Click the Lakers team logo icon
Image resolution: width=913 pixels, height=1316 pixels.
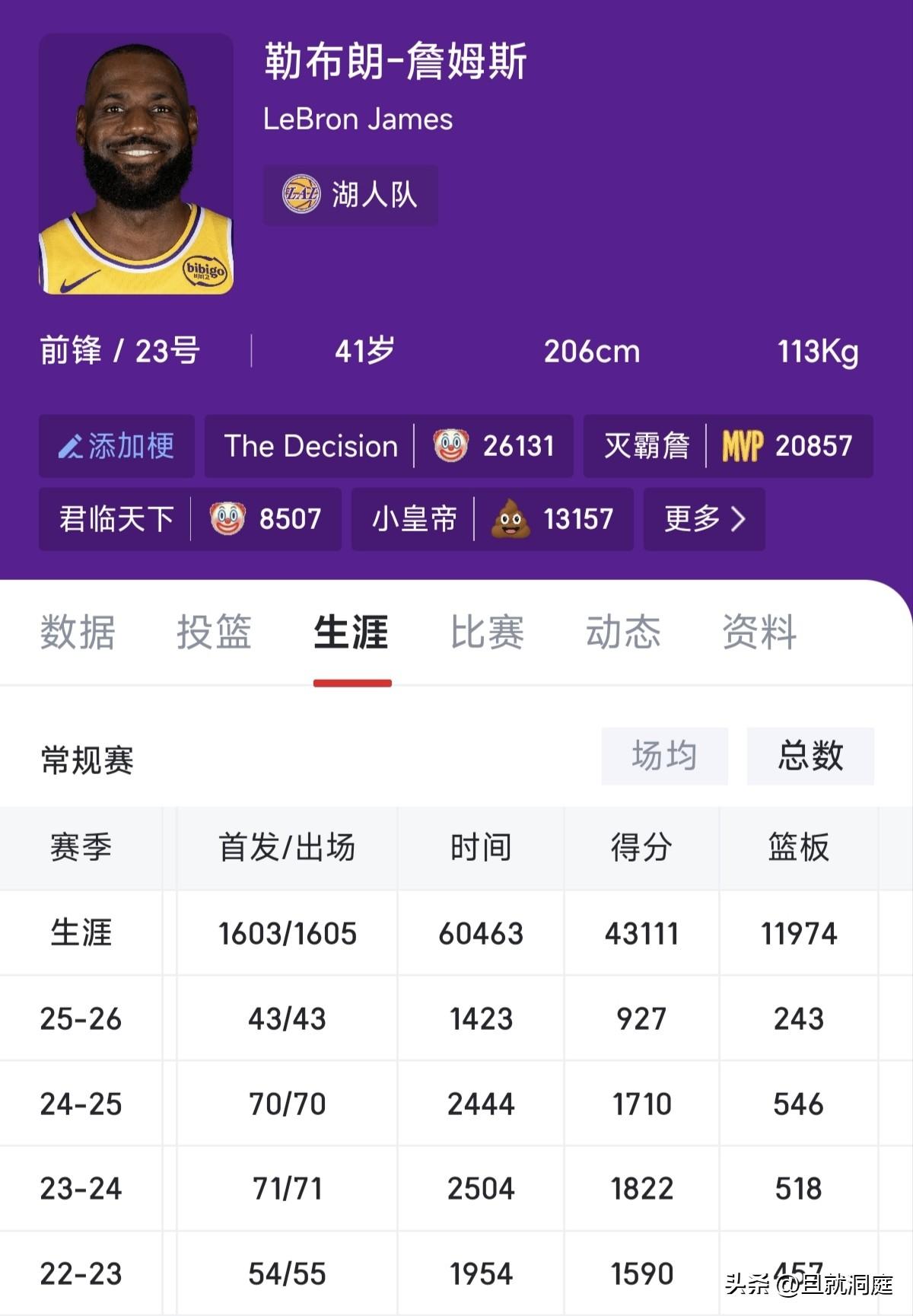(x=300, y=194)
